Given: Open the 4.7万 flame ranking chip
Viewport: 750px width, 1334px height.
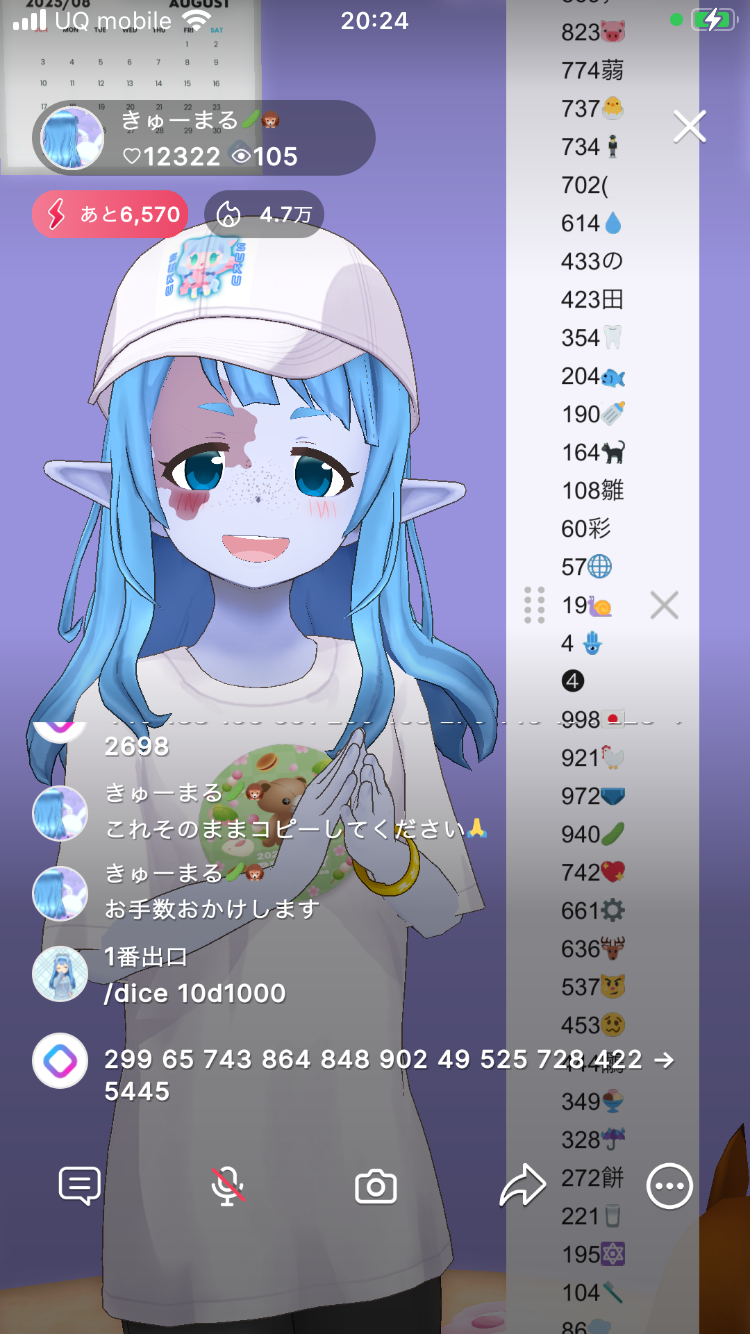Looking at the screenshot, I should point(264,214).
